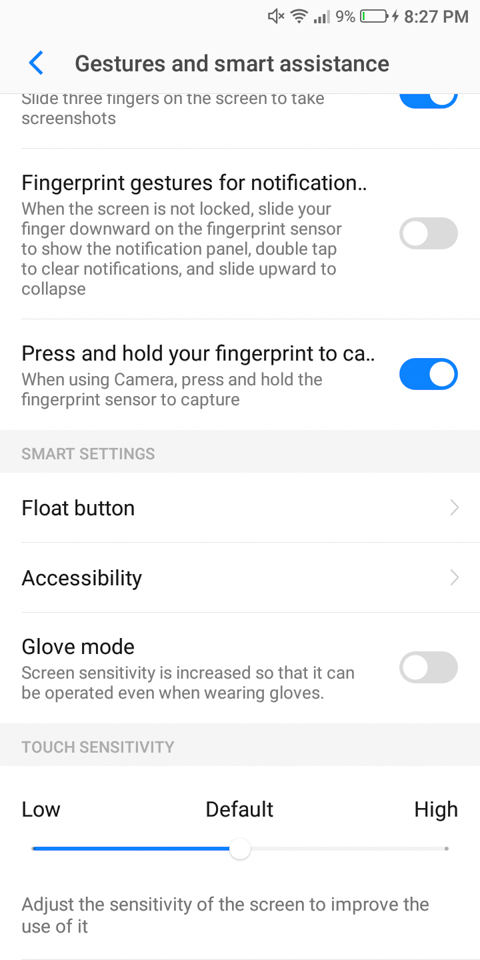Turn on Glove mode
480x960 pixels.
[x=429, y=667]
